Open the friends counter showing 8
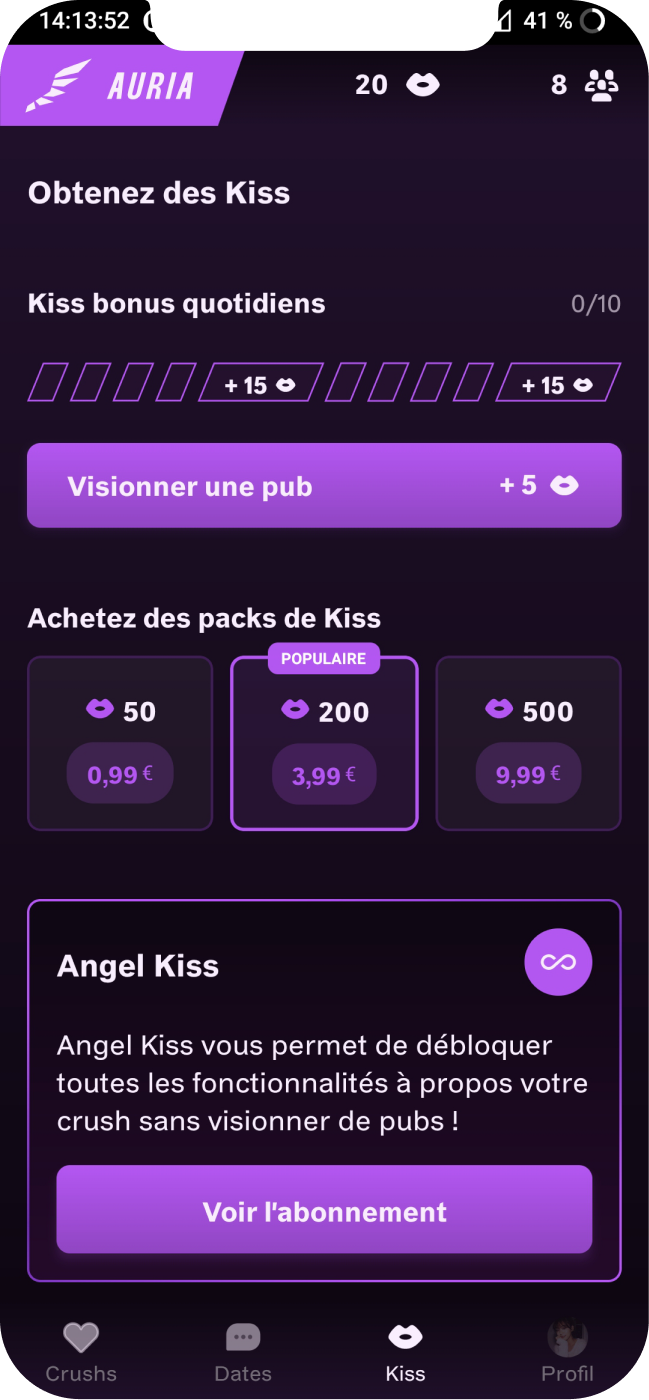649x1400 pixels. tap(585, 85)
